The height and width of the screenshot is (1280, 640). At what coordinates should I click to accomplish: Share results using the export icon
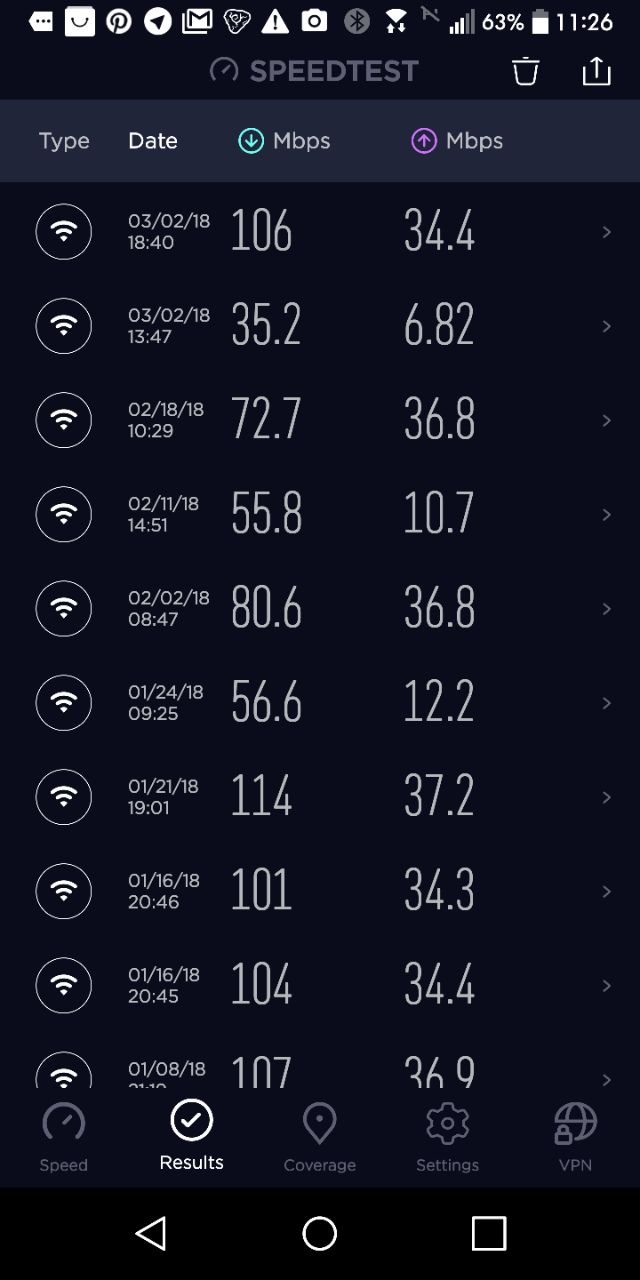pos(596,71)
